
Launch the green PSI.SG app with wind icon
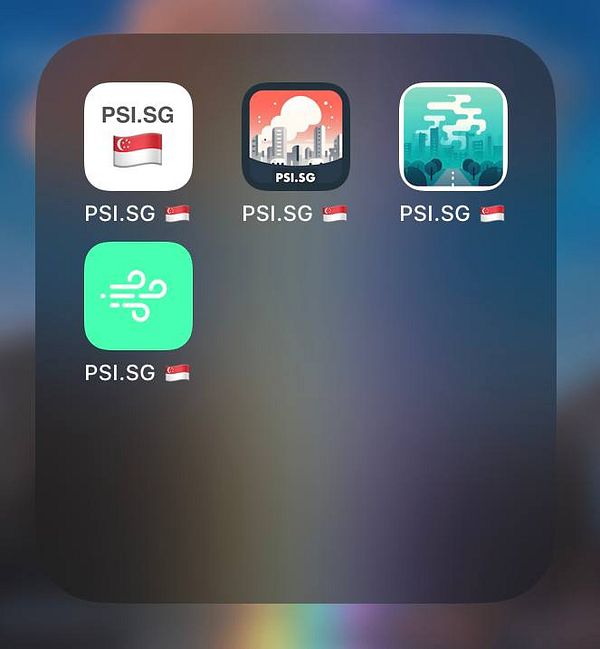[138, 296]
